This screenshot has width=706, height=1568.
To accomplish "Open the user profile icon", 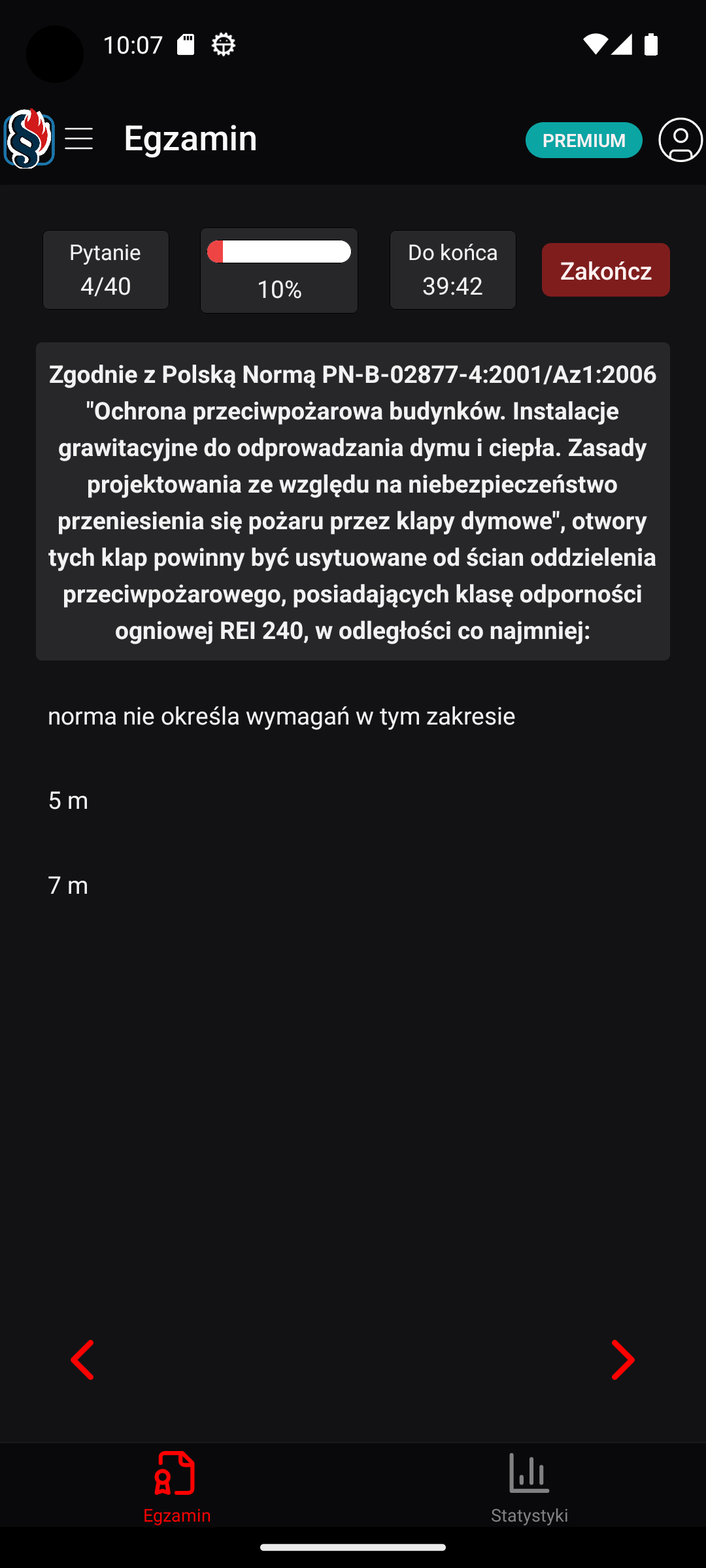I will click(x=681, y=139).
